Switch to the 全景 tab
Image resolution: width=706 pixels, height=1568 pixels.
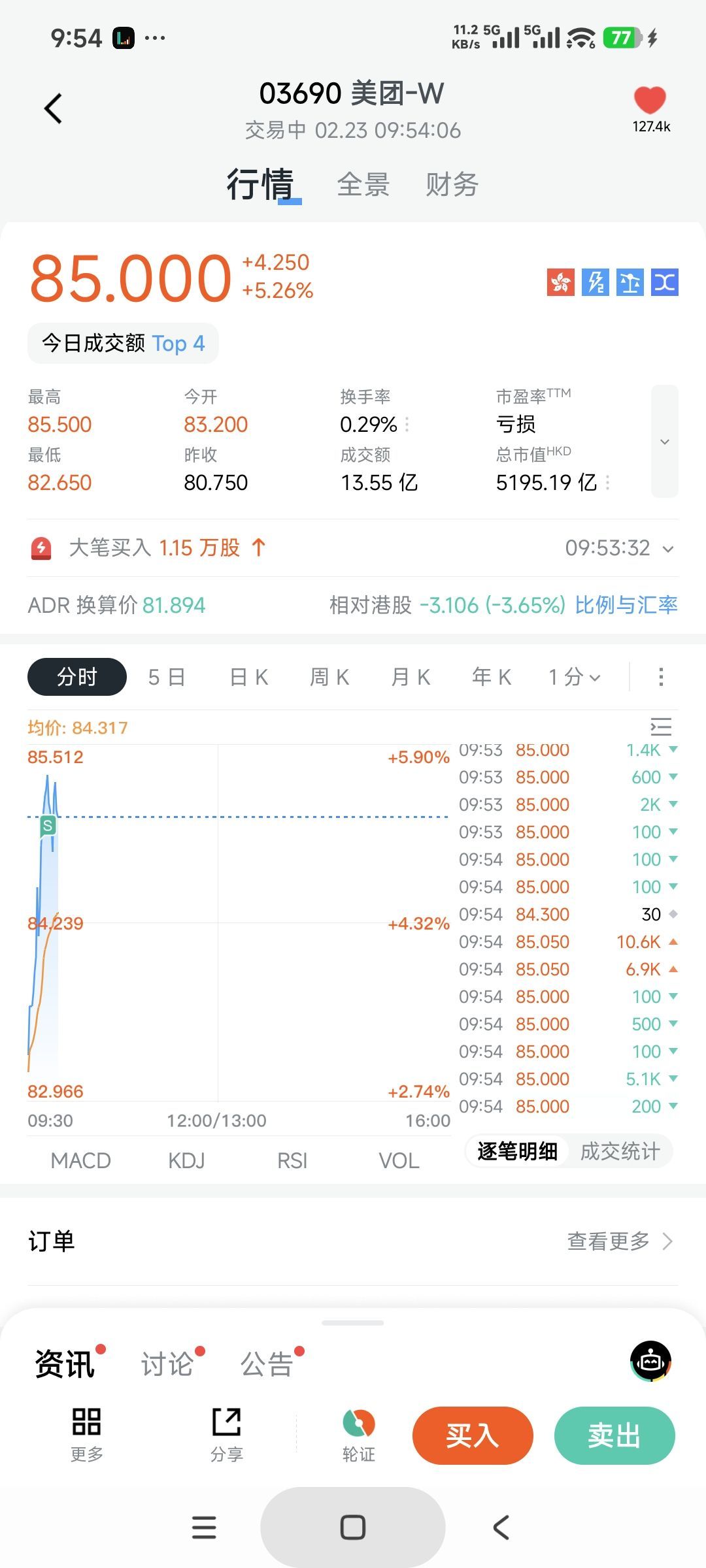click(363, 185)
